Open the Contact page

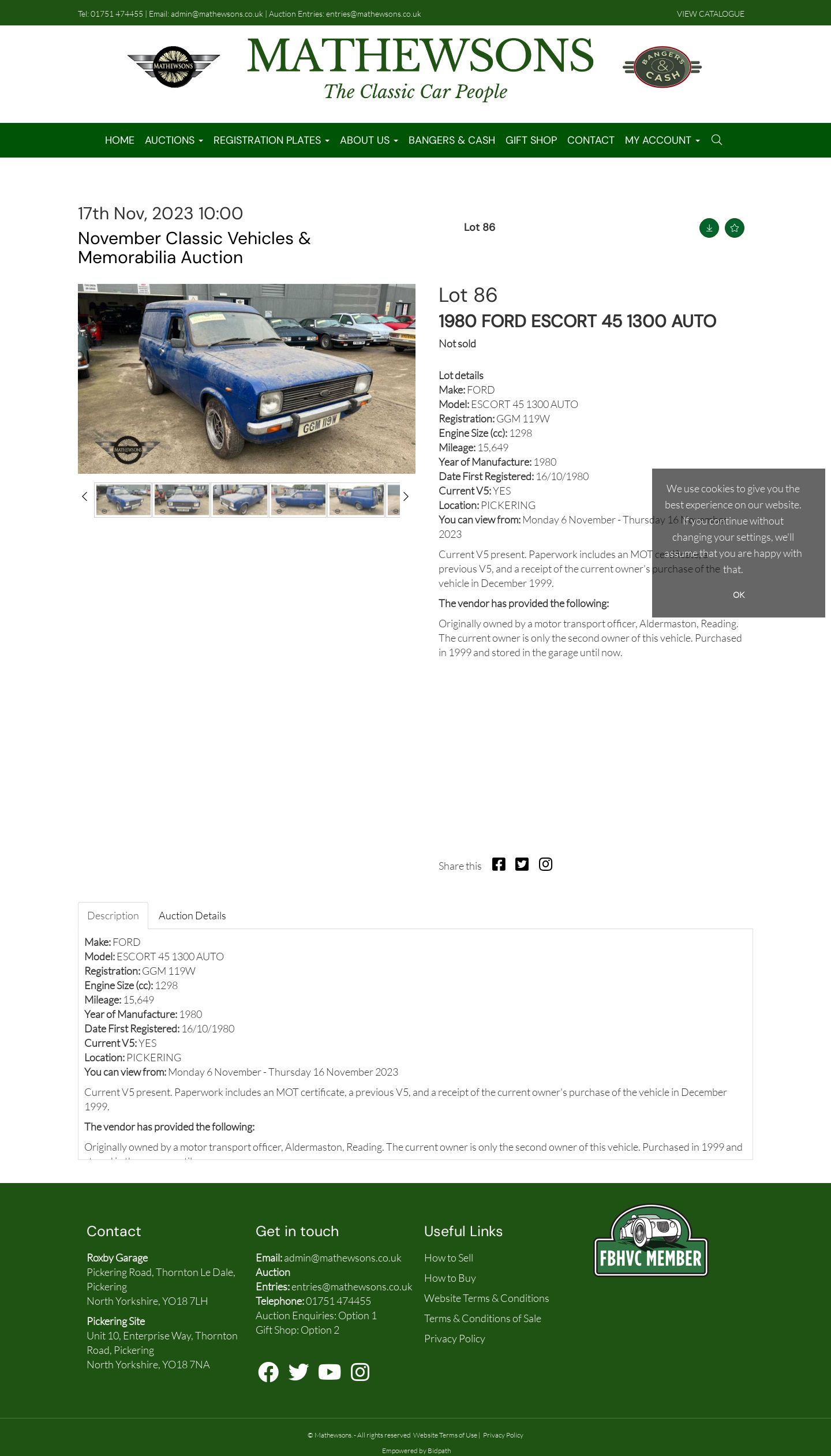(590, 140)
